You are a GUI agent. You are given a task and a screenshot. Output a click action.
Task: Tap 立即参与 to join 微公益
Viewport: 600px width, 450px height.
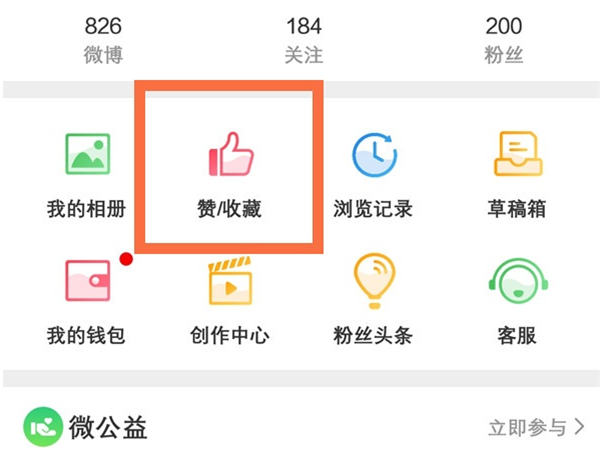[536, 427]
